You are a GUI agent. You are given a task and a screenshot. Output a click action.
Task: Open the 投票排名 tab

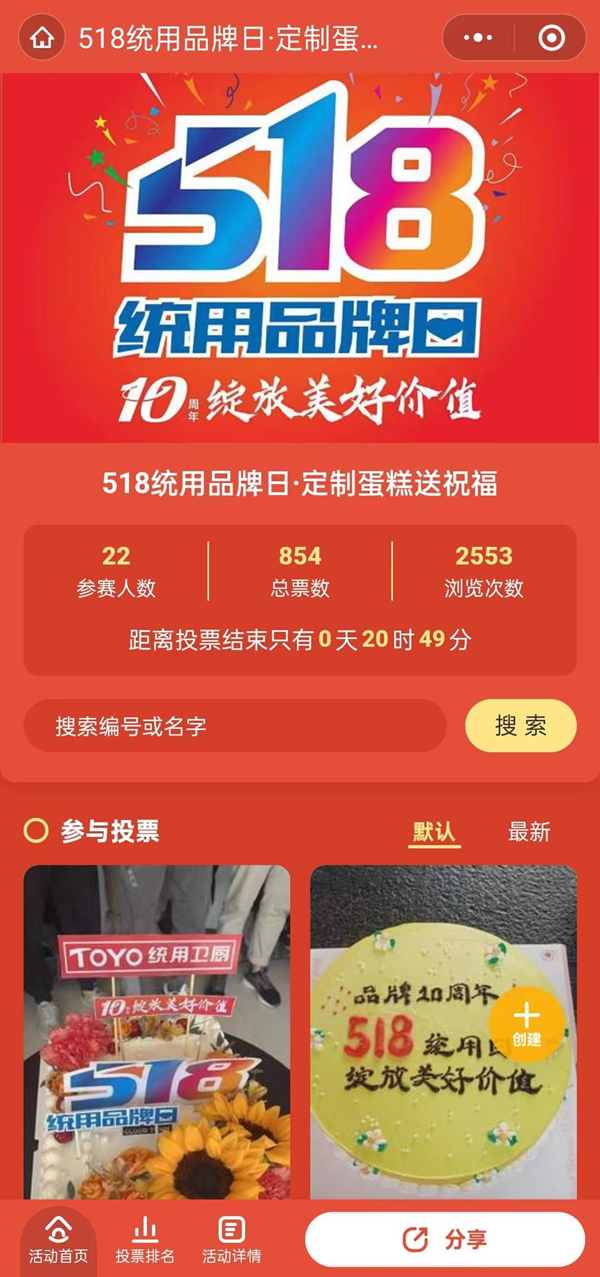pos(145,1241)
